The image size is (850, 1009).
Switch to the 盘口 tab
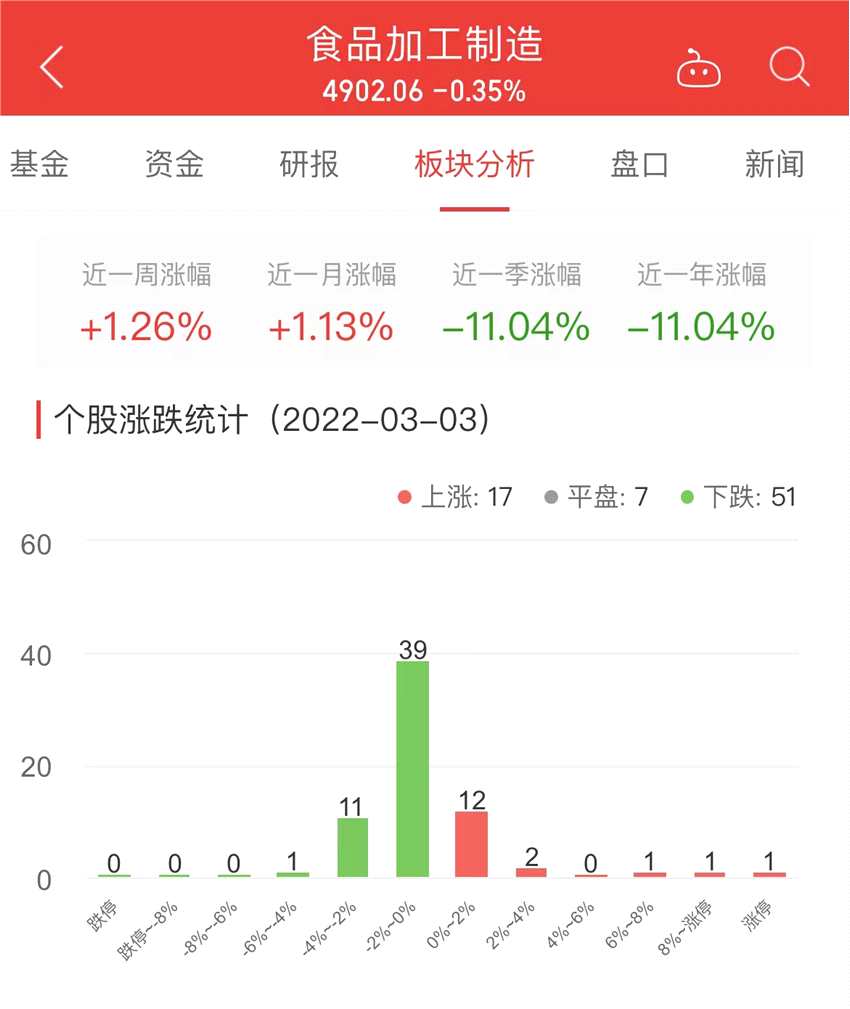pos(639,164)
